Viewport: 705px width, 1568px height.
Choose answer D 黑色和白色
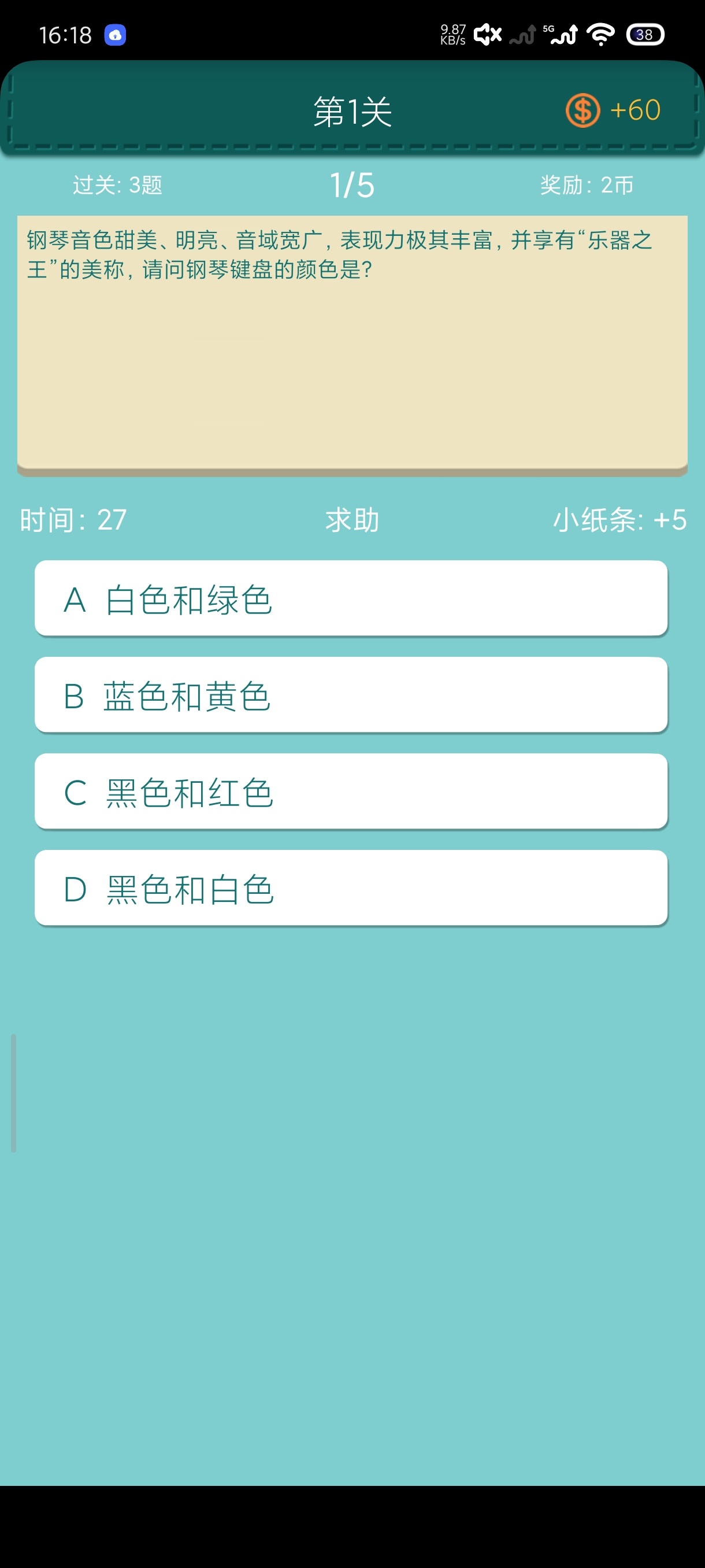pyautogui.click(x=351, y=889)
